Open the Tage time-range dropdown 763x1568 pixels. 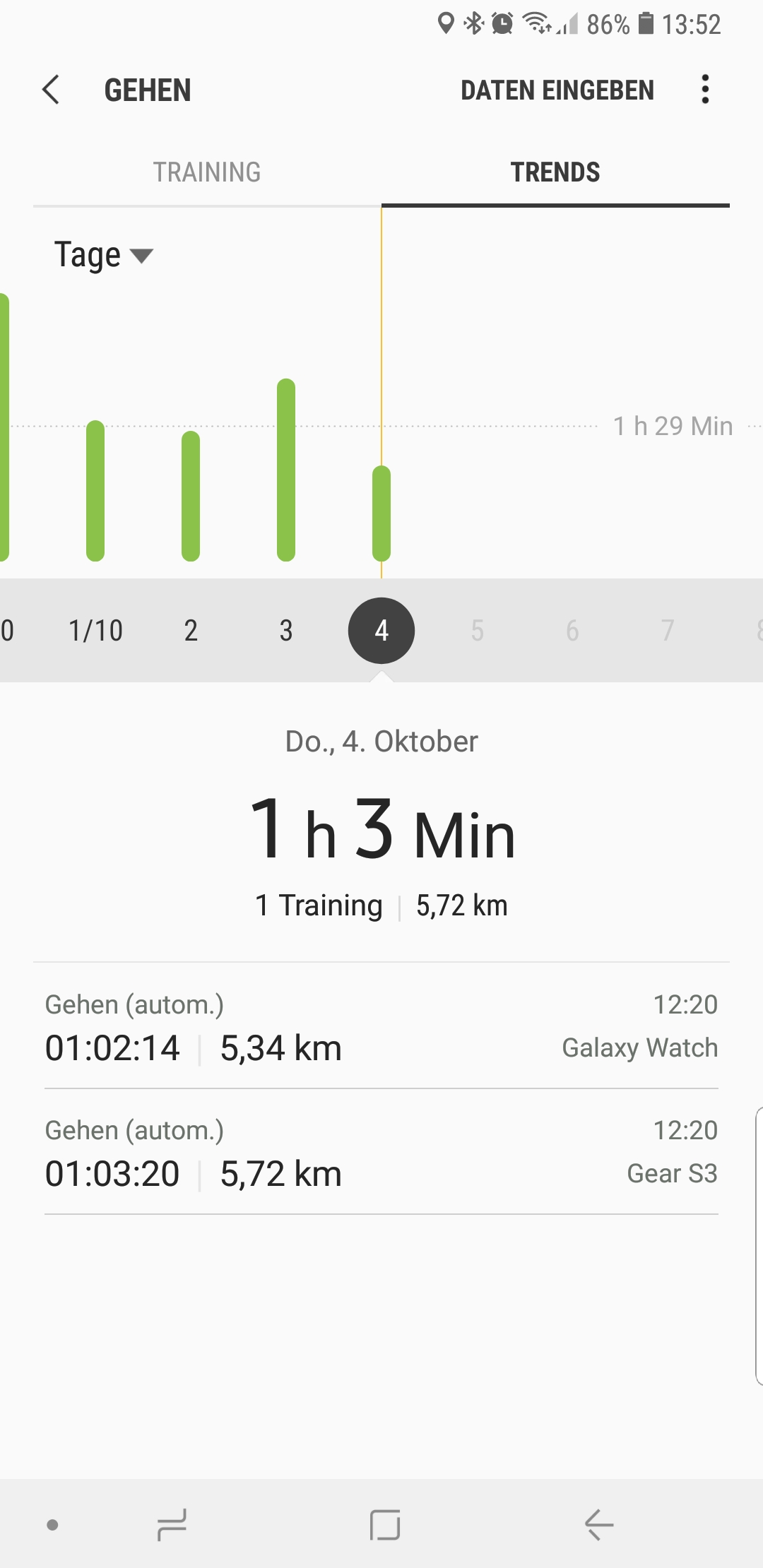pos(102,254)
